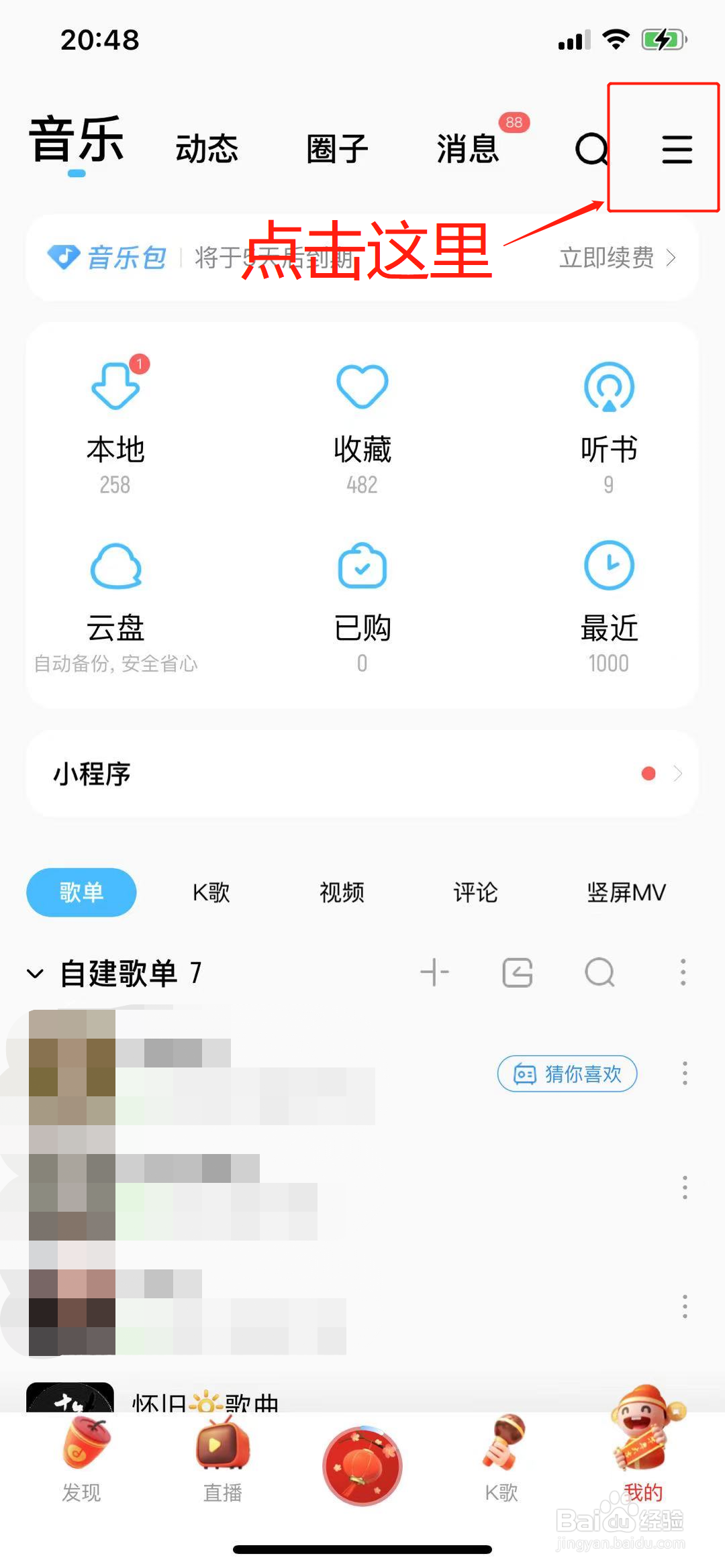
Task: Switch to the 动态 tab
Action: tap(206, 148)
